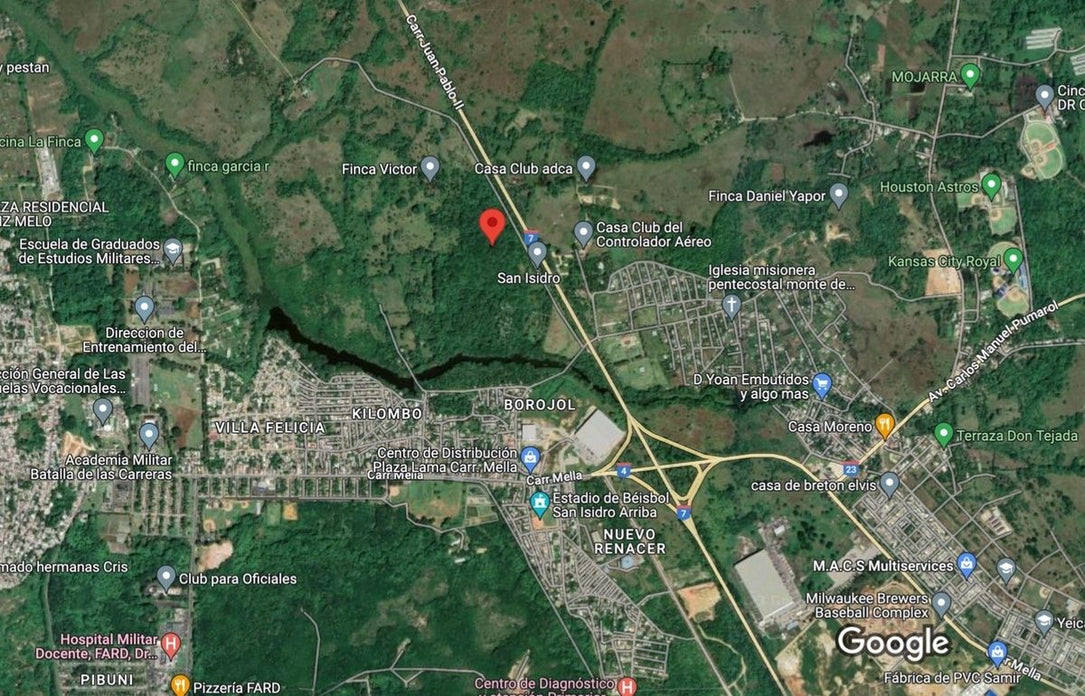Screen dimensions: 1085x696
Task: Select the red dropped pin marker
Action: pos(491,225)
